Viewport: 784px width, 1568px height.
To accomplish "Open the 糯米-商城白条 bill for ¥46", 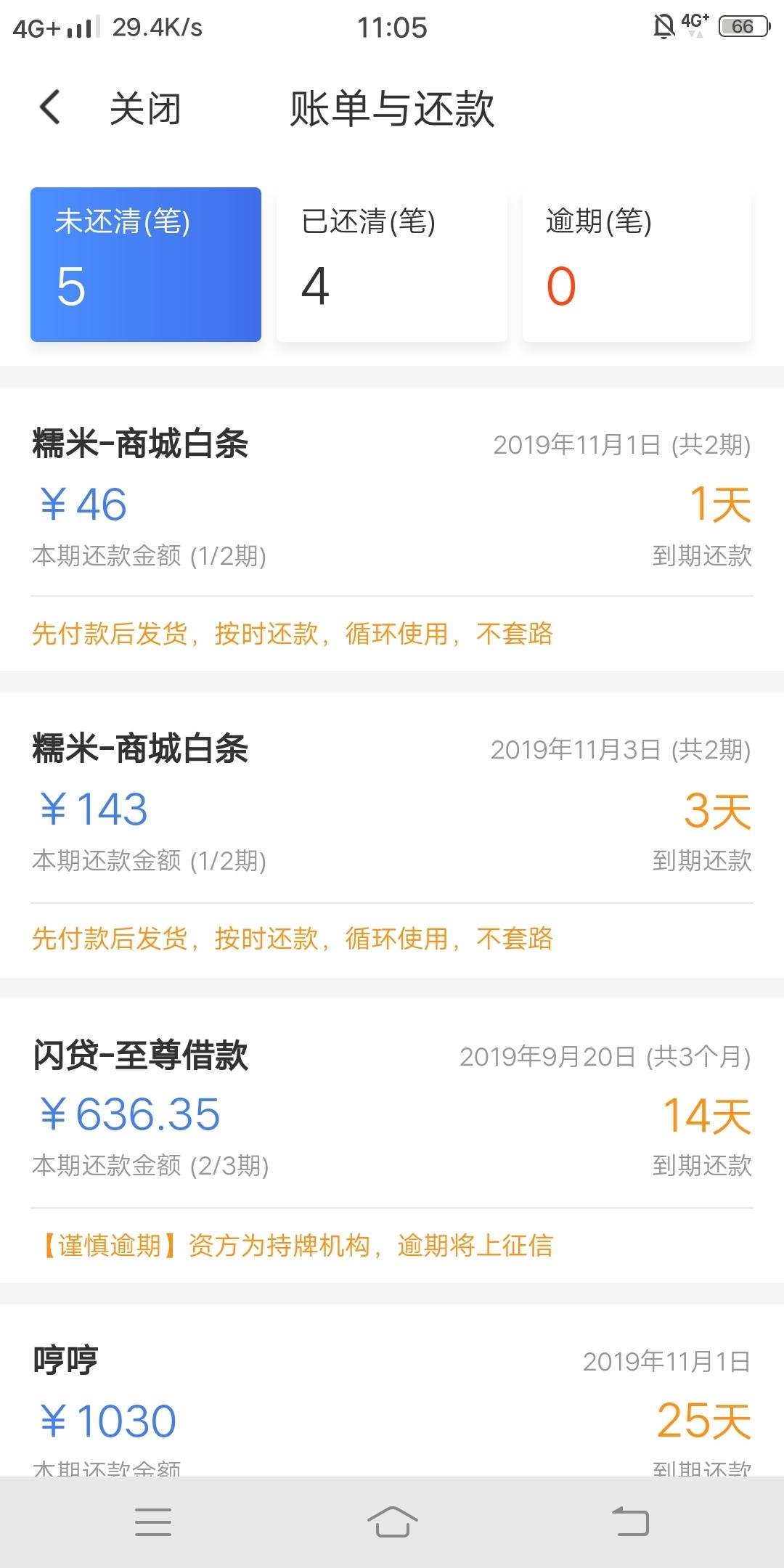I will click(392, 528).
